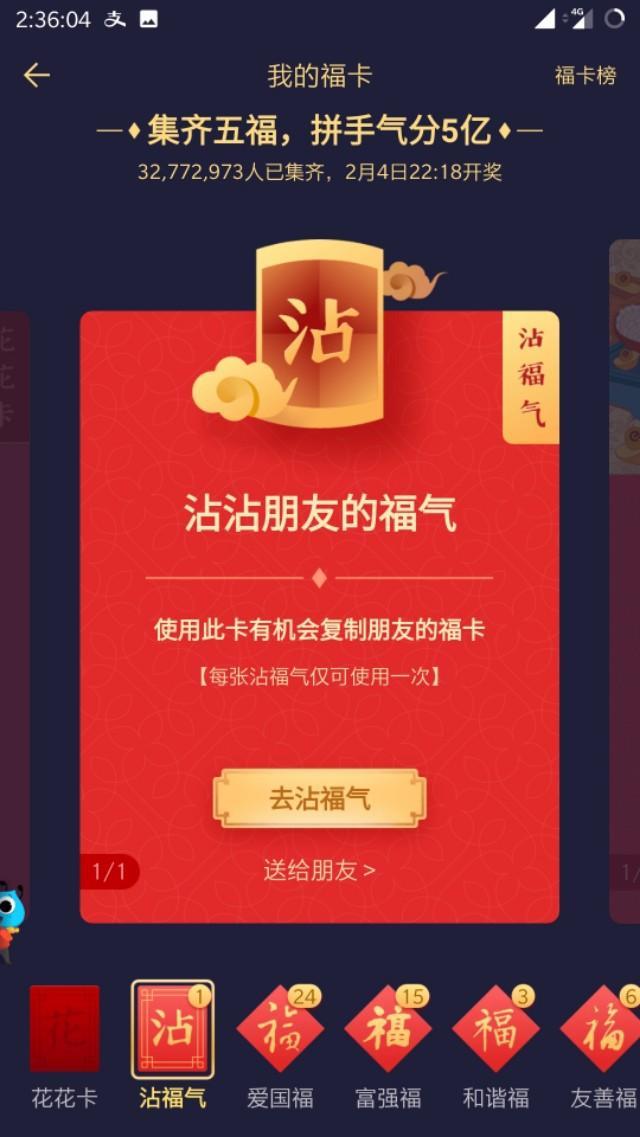Screen dimensions: 640x1137
Task: Tap the 去沾福气 button
Action: click(x=320, y=797)
